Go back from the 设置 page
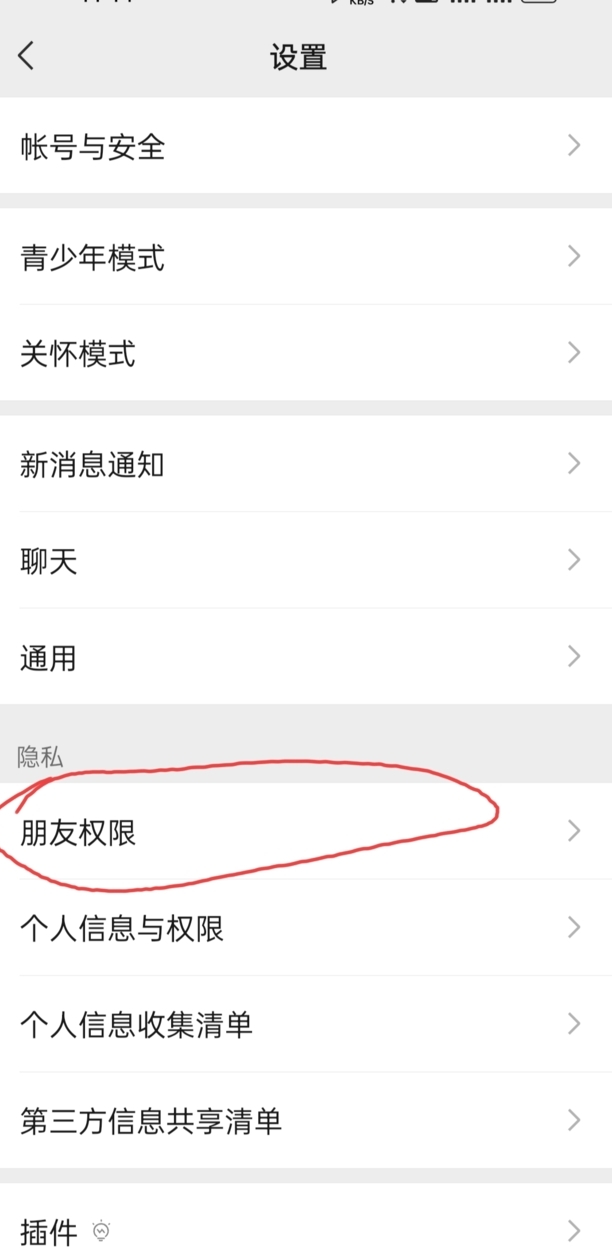Screen dimensions: 612x1249 click(27, 56)
